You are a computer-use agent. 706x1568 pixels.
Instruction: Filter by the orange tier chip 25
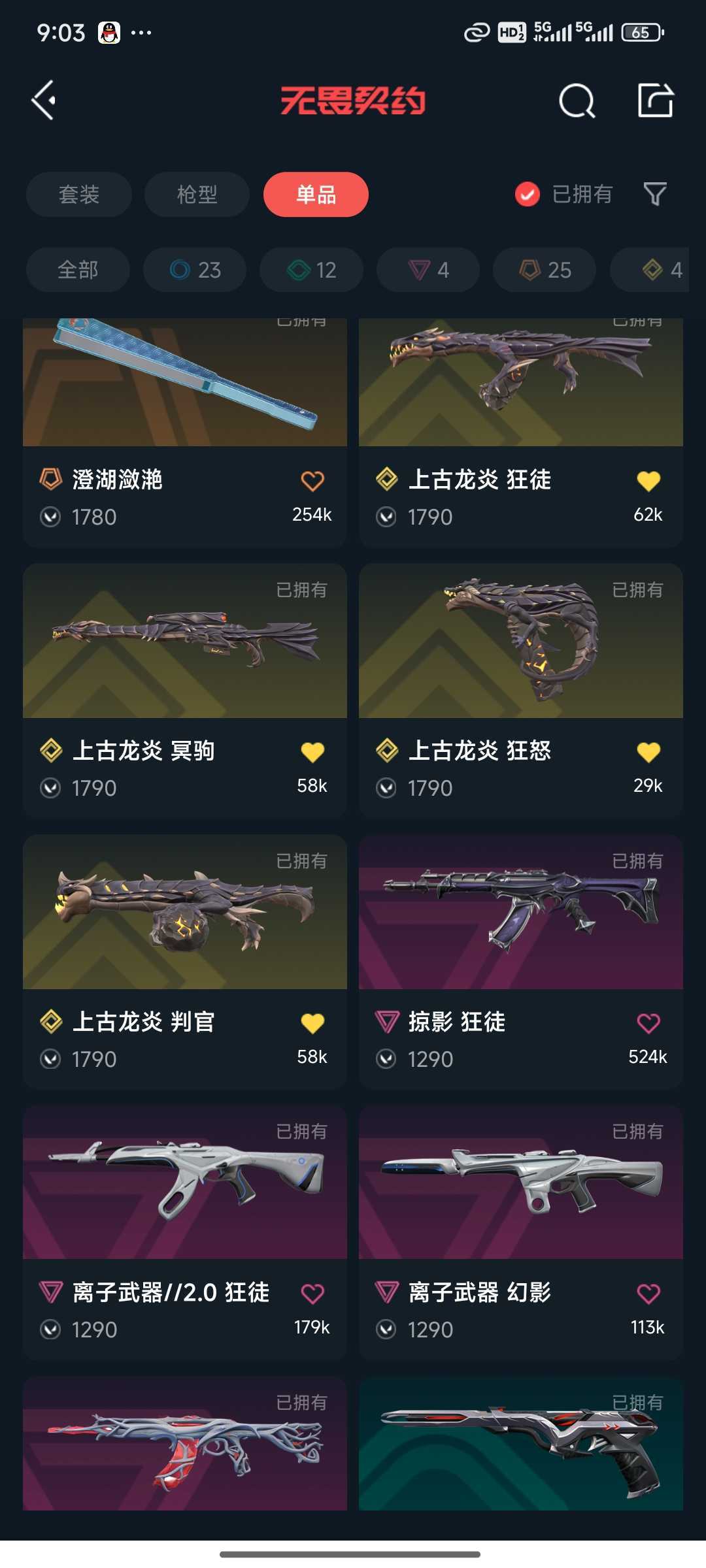pyautogui.click(x=545, y=270)
